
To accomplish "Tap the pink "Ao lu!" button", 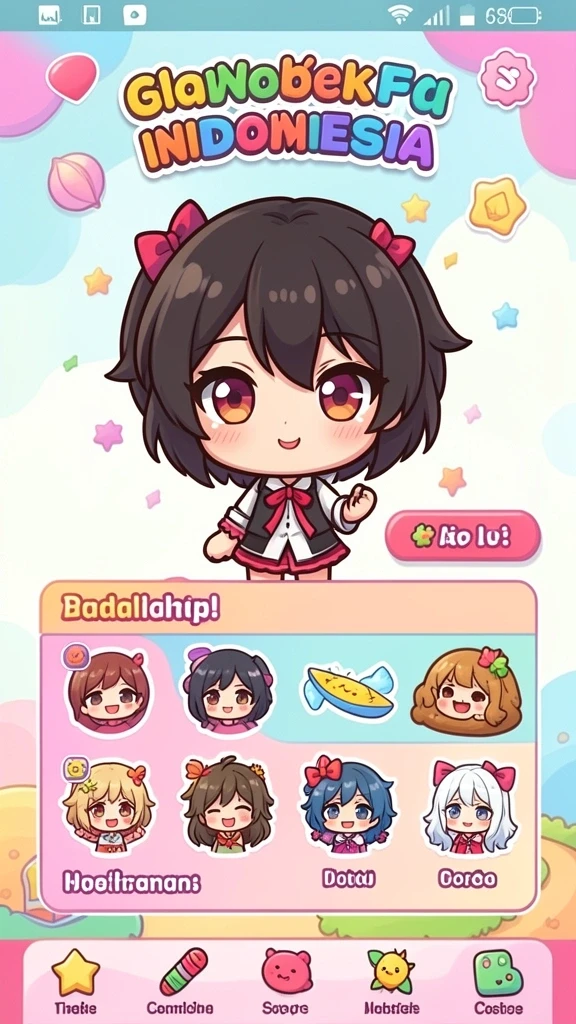I will pos(463,537).
